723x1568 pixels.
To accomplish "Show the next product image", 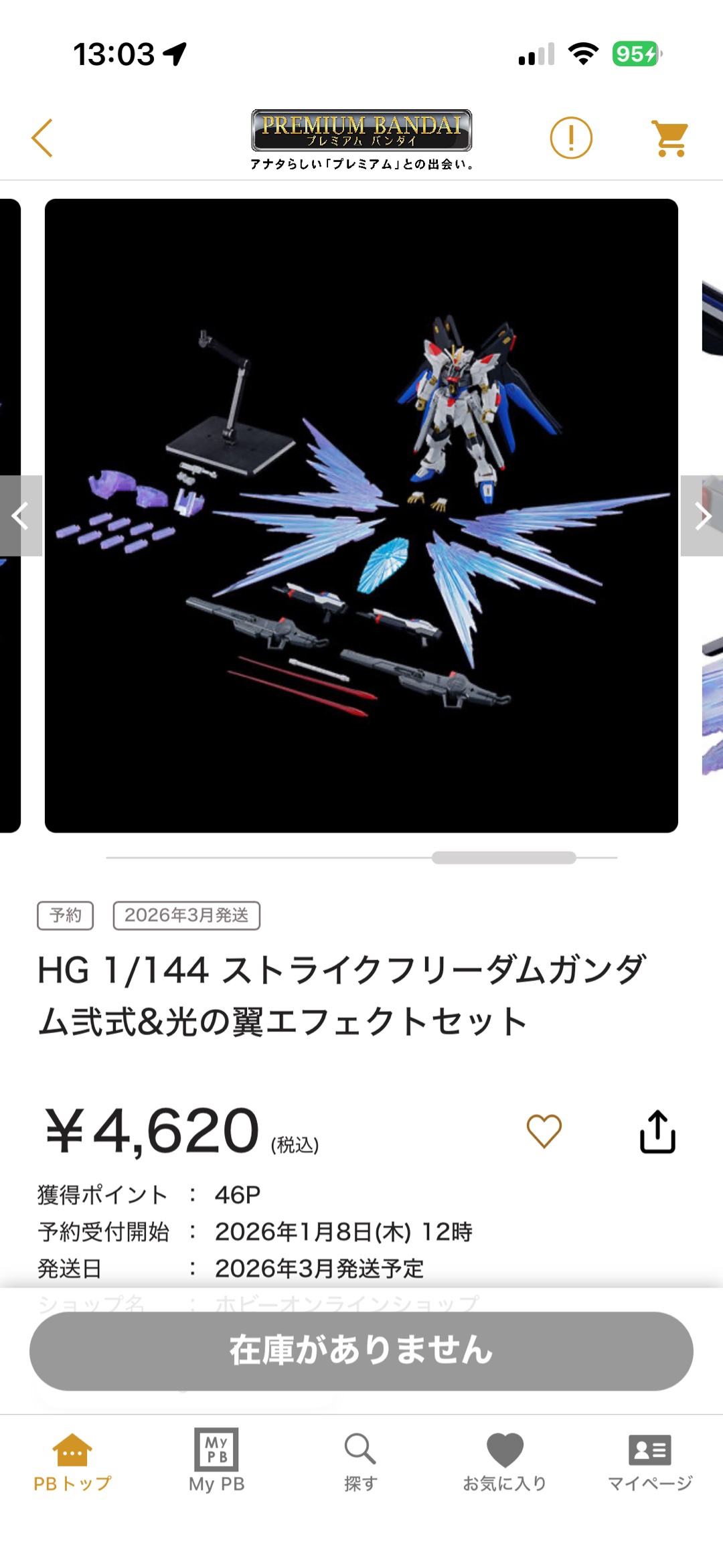I will coord(702,516).
